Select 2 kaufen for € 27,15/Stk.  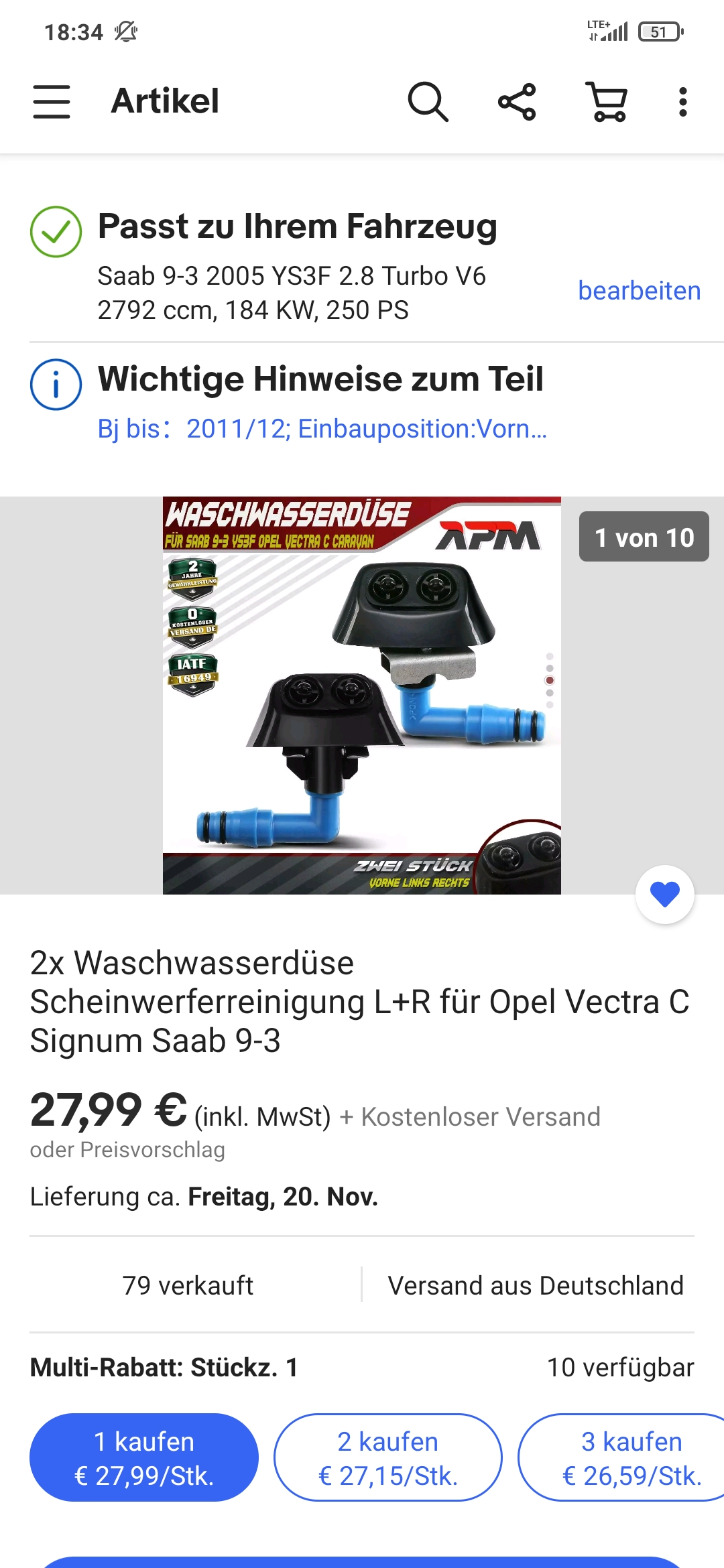(388, 1457)
